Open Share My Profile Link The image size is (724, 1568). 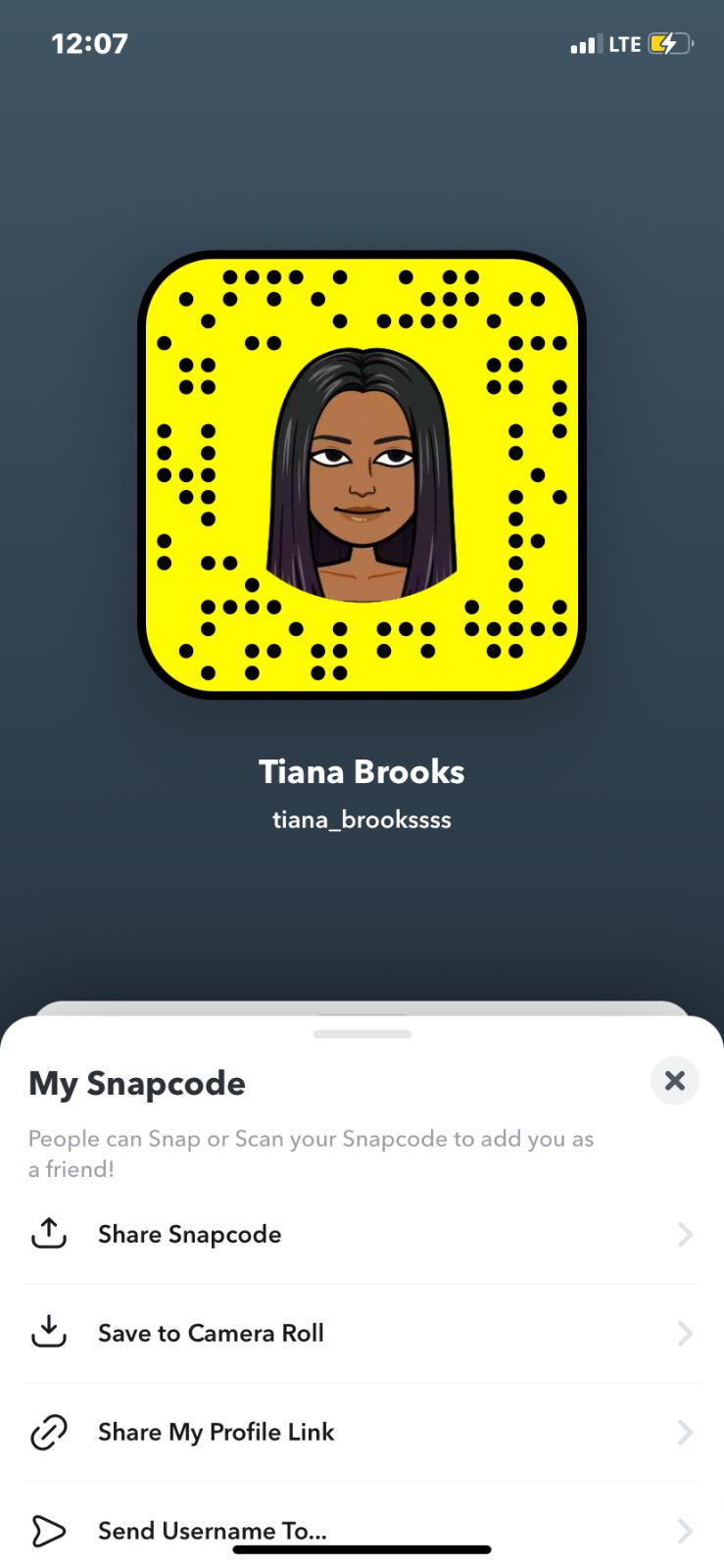tap(361, 1432)
